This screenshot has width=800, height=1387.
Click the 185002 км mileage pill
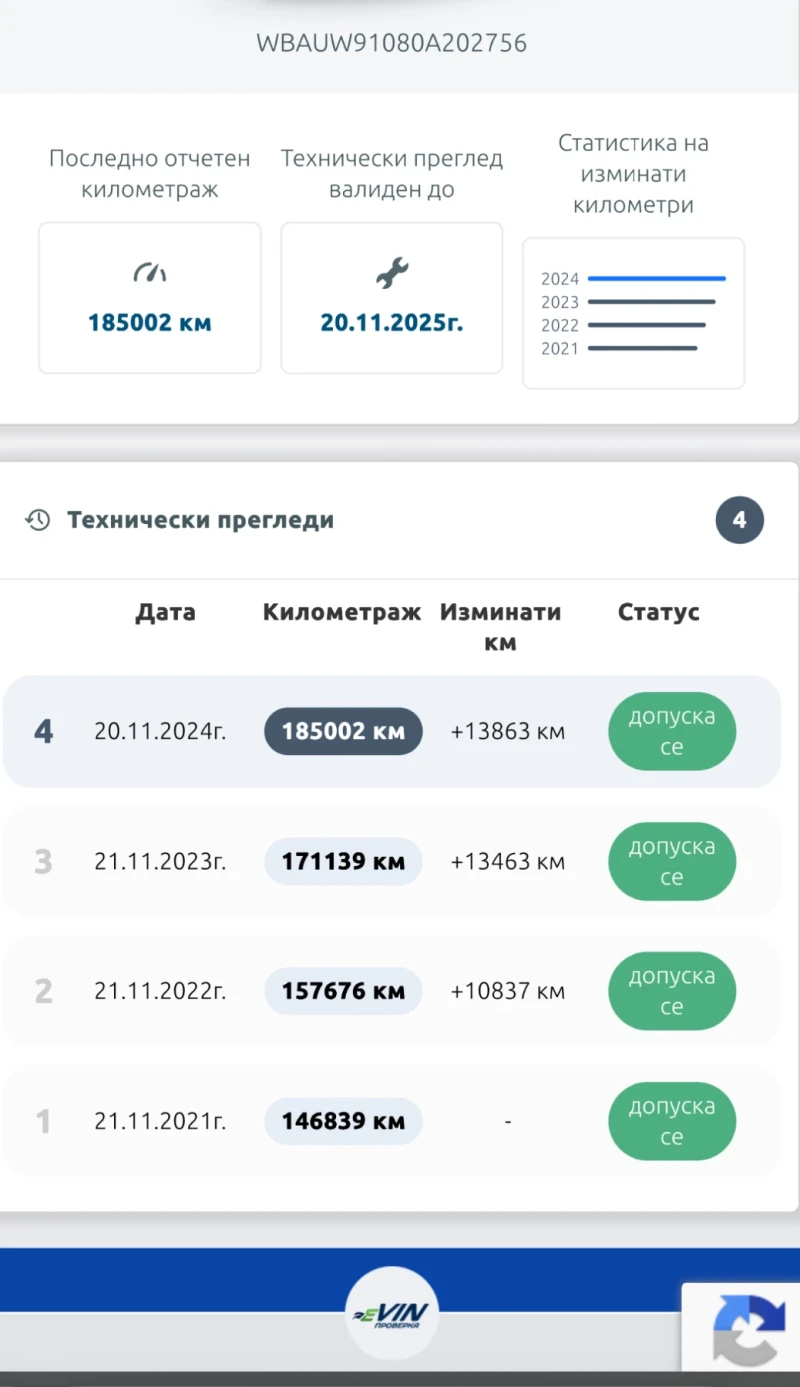(343, 731)
